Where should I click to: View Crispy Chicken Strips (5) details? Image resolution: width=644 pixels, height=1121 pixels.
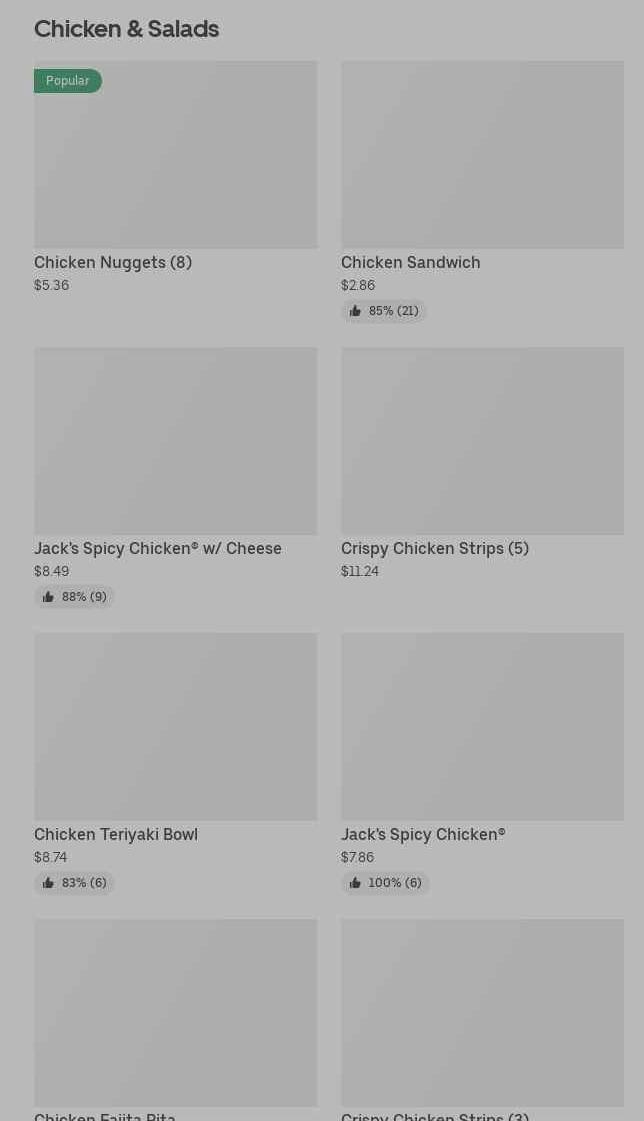482,441
